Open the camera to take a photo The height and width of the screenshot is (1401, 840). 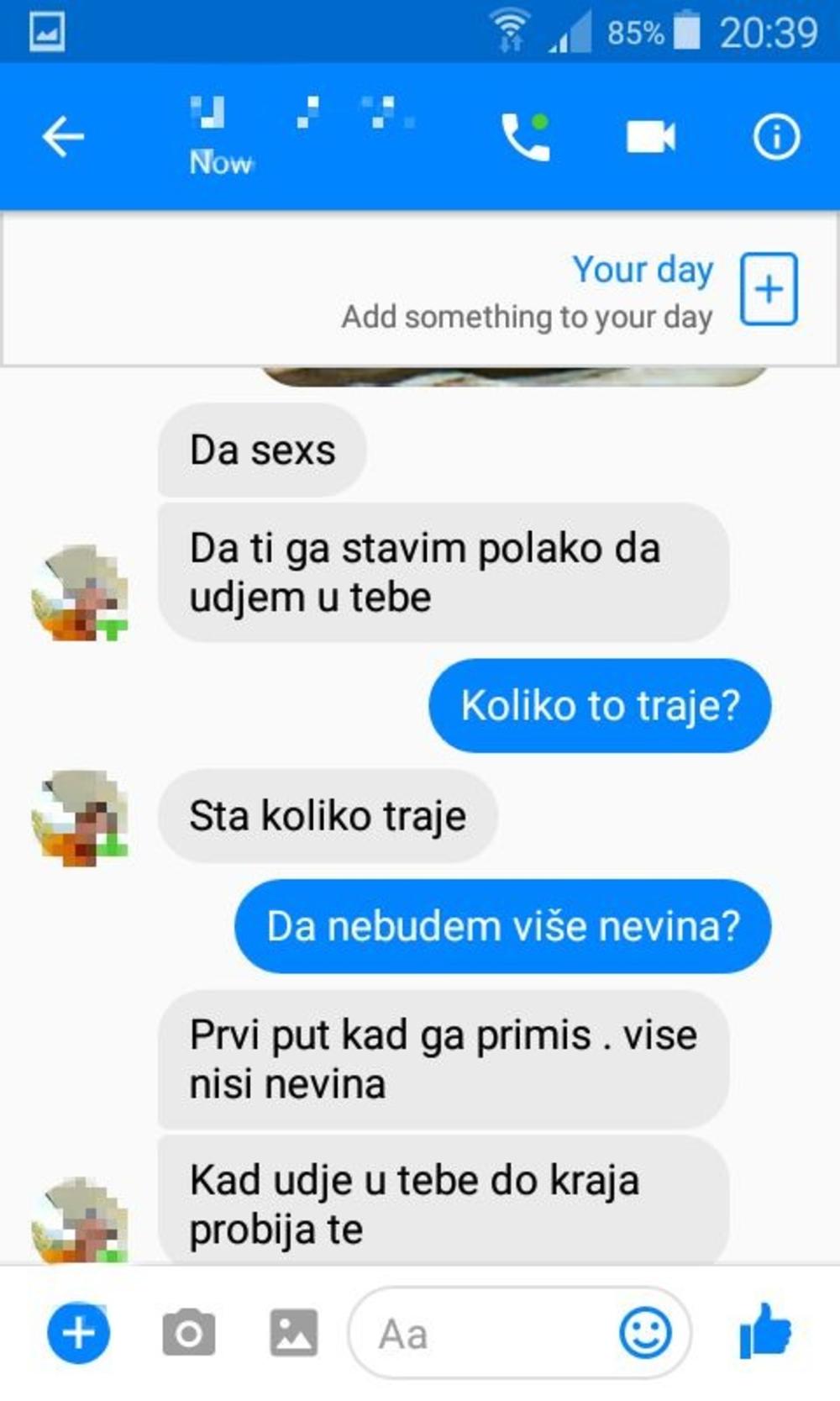(x=187, y=1333)
